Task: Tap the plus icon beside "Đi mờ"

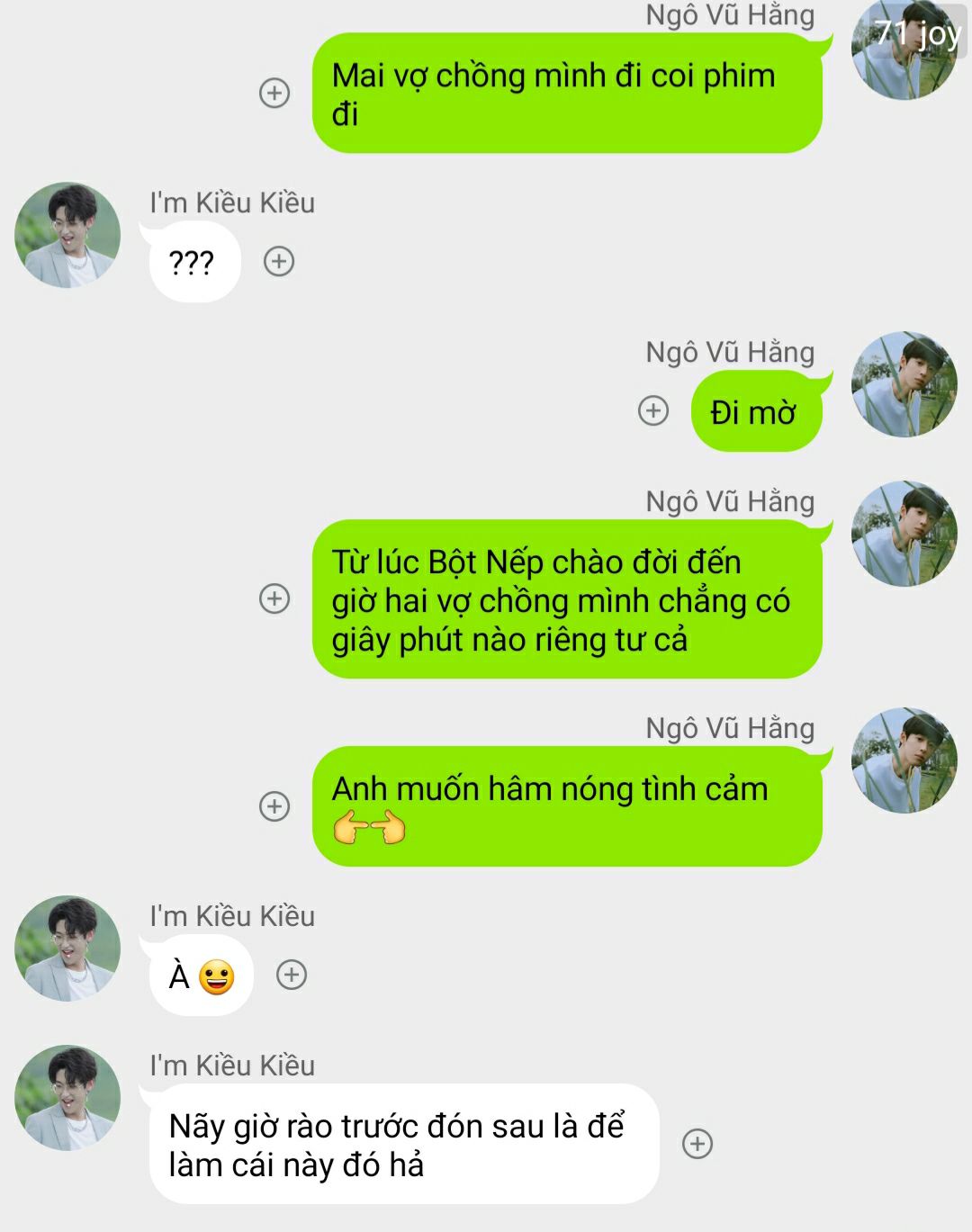Action: pos(653,410)
